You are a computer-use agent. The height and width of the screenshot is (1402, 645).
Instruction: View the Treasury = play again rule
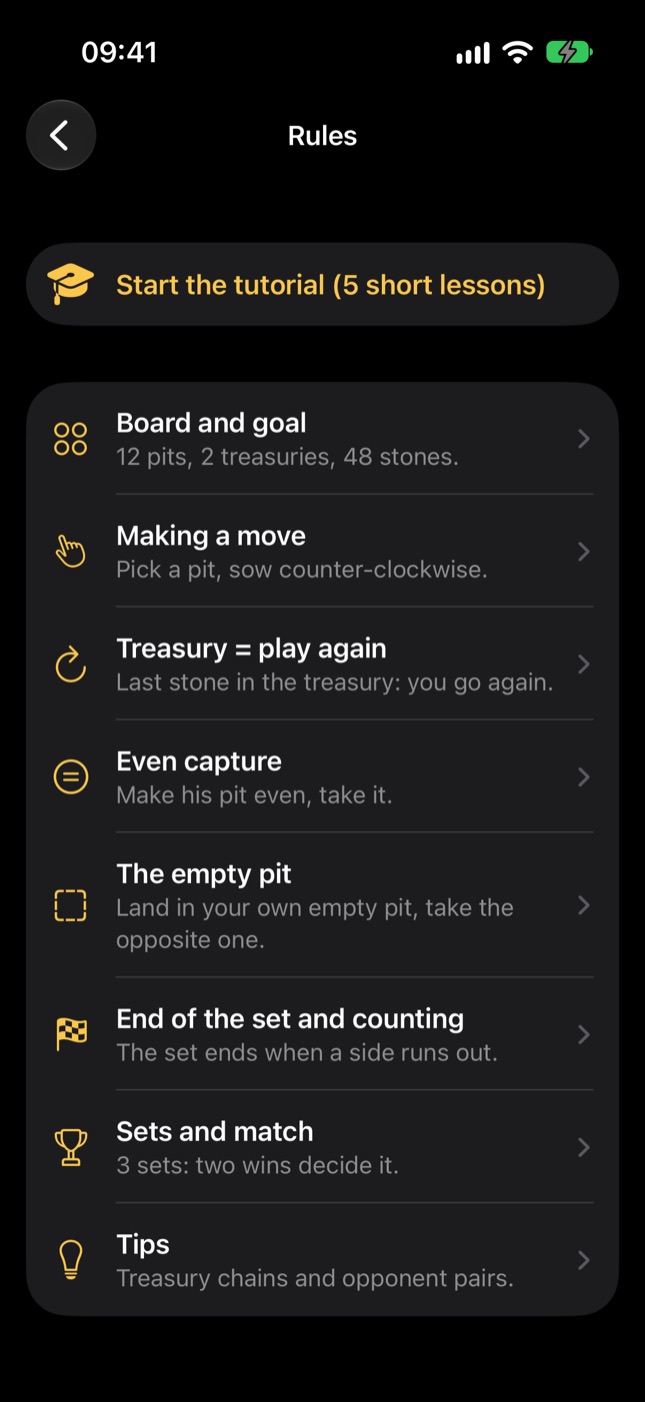pos(322,664)
